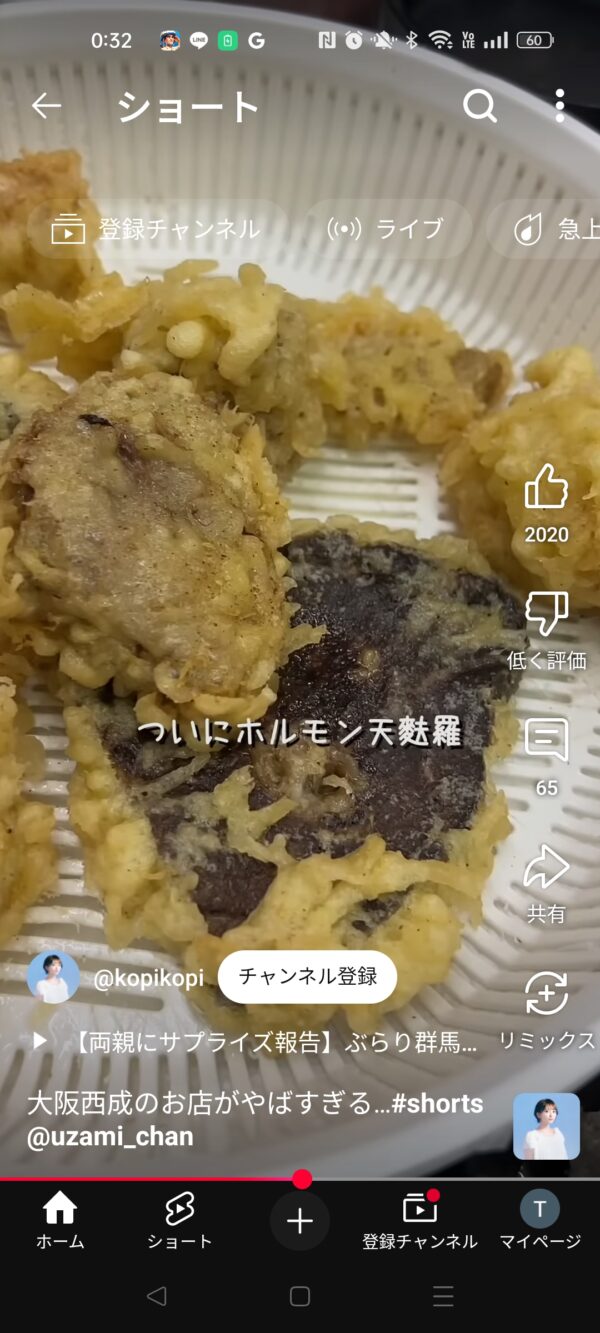Share this short via 共有

click(546, 868)
